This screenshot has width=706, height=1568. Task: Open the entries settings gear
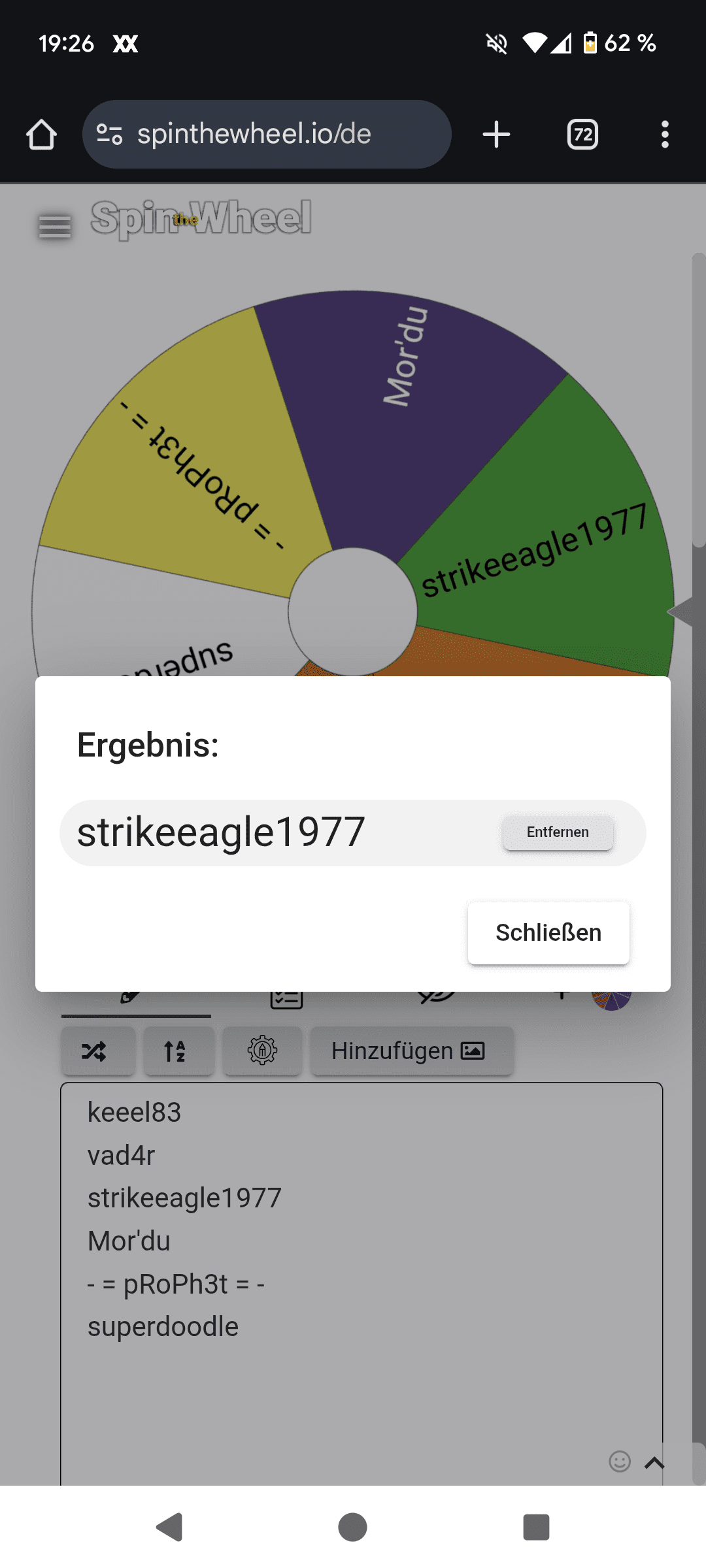(262, 1051)
